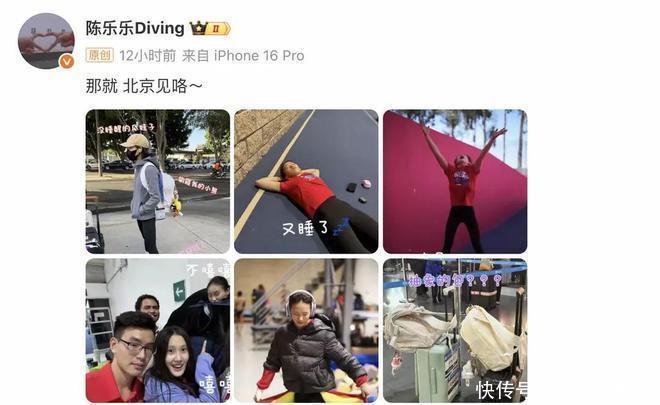Open the photo of the masked person outdoors
The image size is (660, 405).
click(x=158, y=181)
